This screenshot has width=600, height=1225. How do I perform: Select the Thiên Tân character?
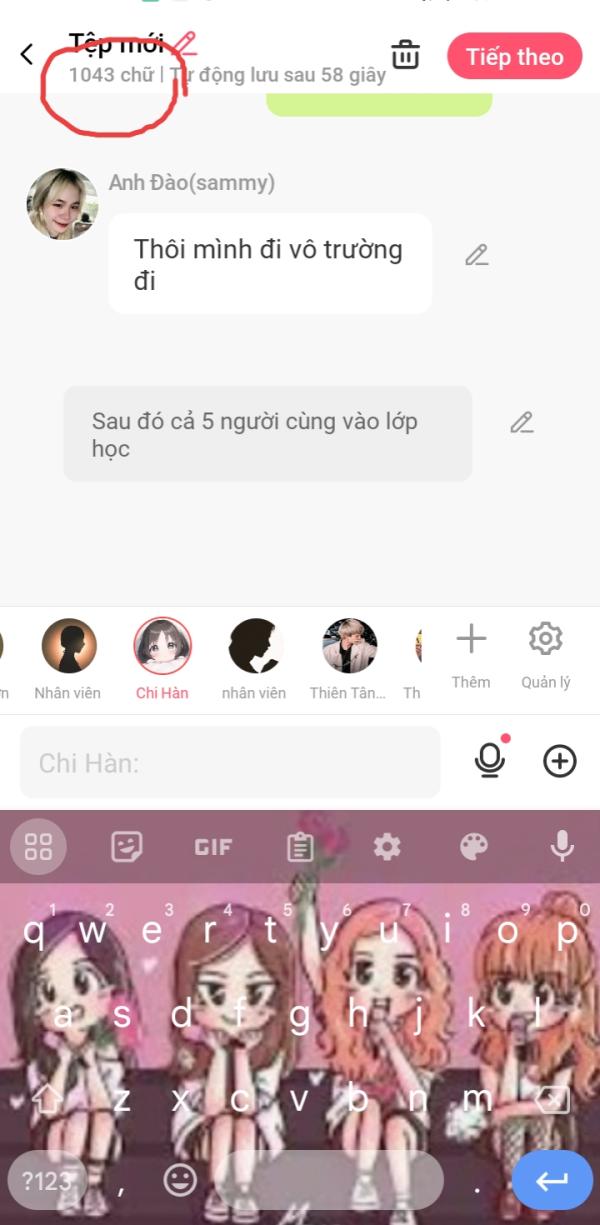[349, 658]
